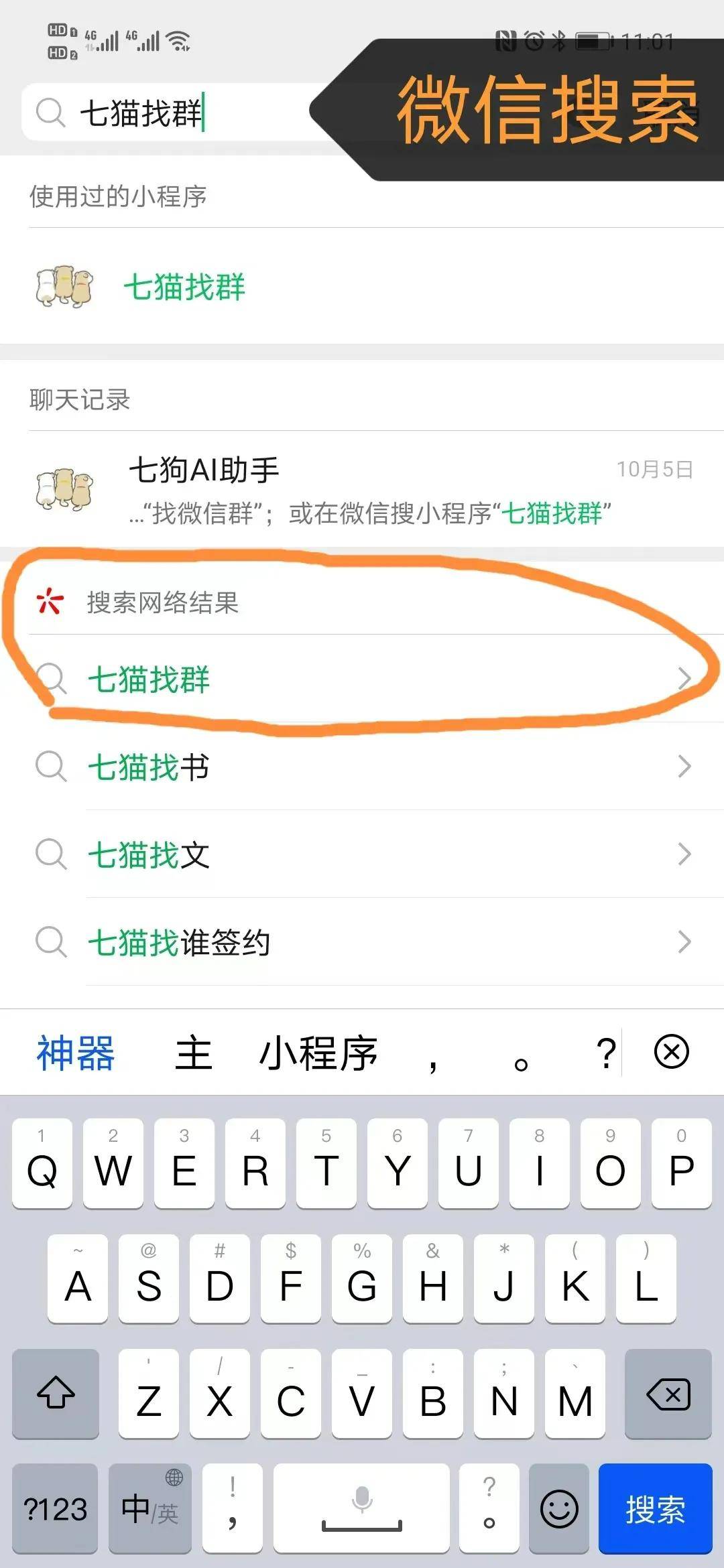
Task: Open the 七狗AI助手 chat record
Action: pyautogui.click(x=362, y=489)
